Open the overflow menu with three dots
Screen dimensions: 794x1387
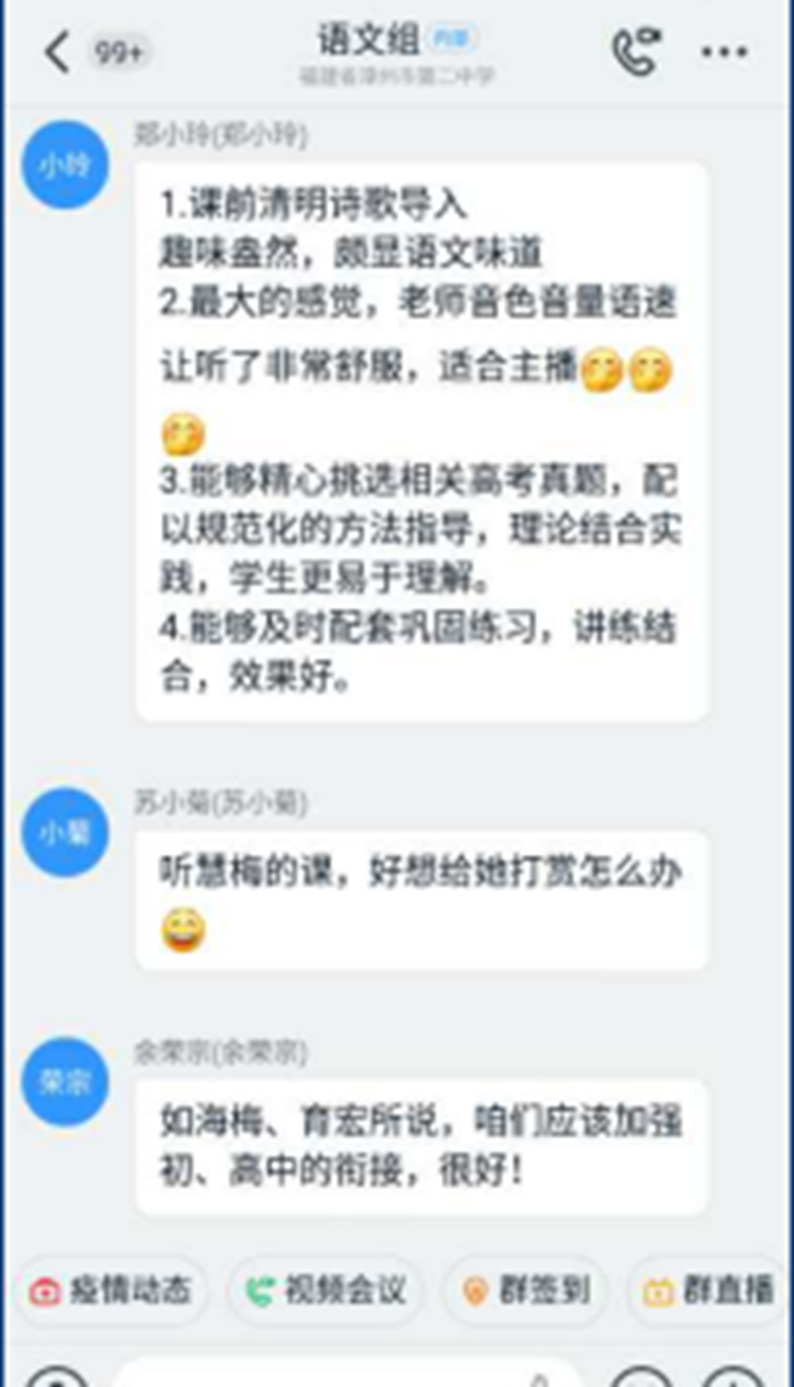tap(725, 53)
